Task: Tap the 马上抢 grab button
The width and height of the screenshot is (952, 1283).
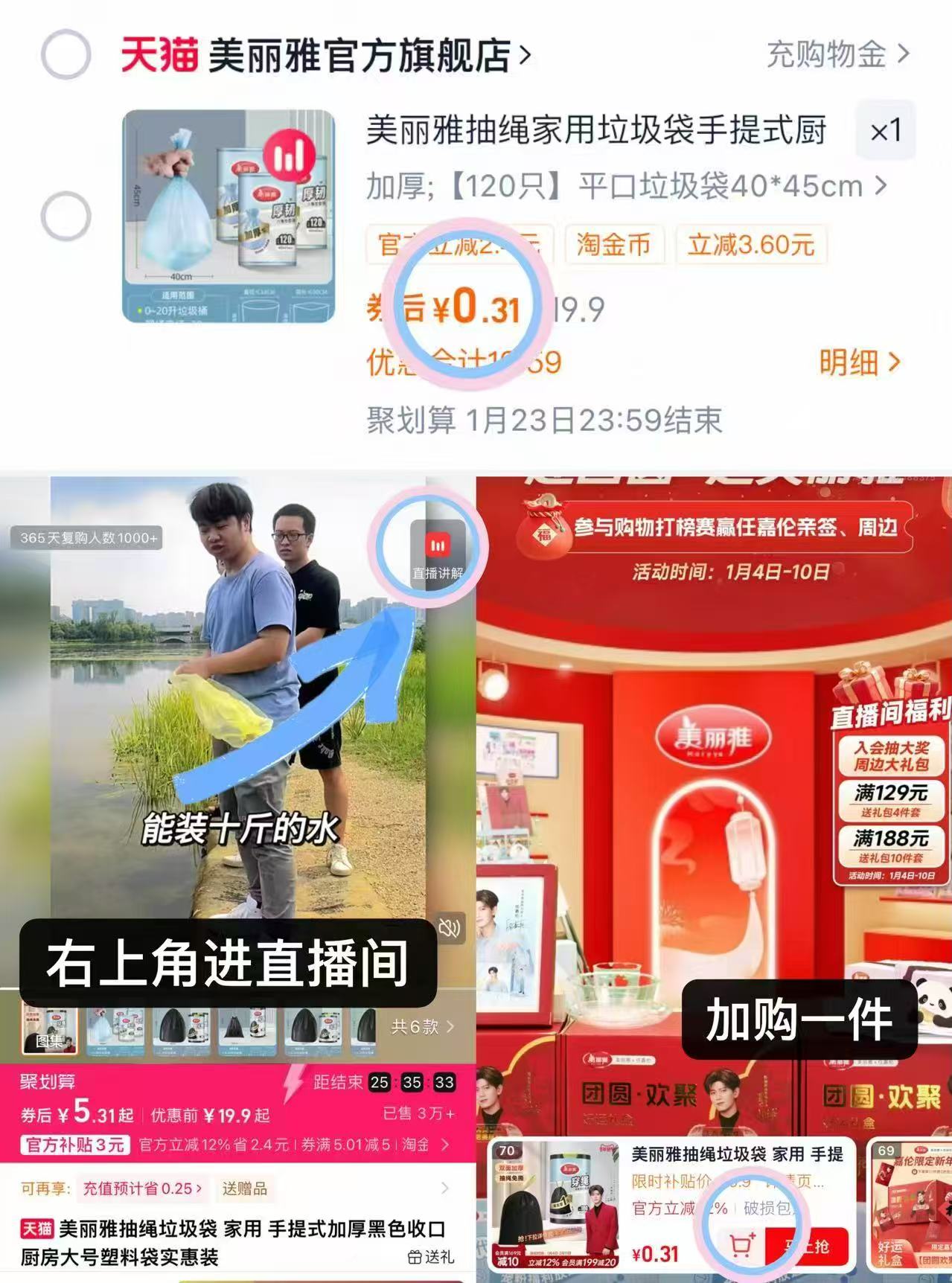Action: [808, 1246]
